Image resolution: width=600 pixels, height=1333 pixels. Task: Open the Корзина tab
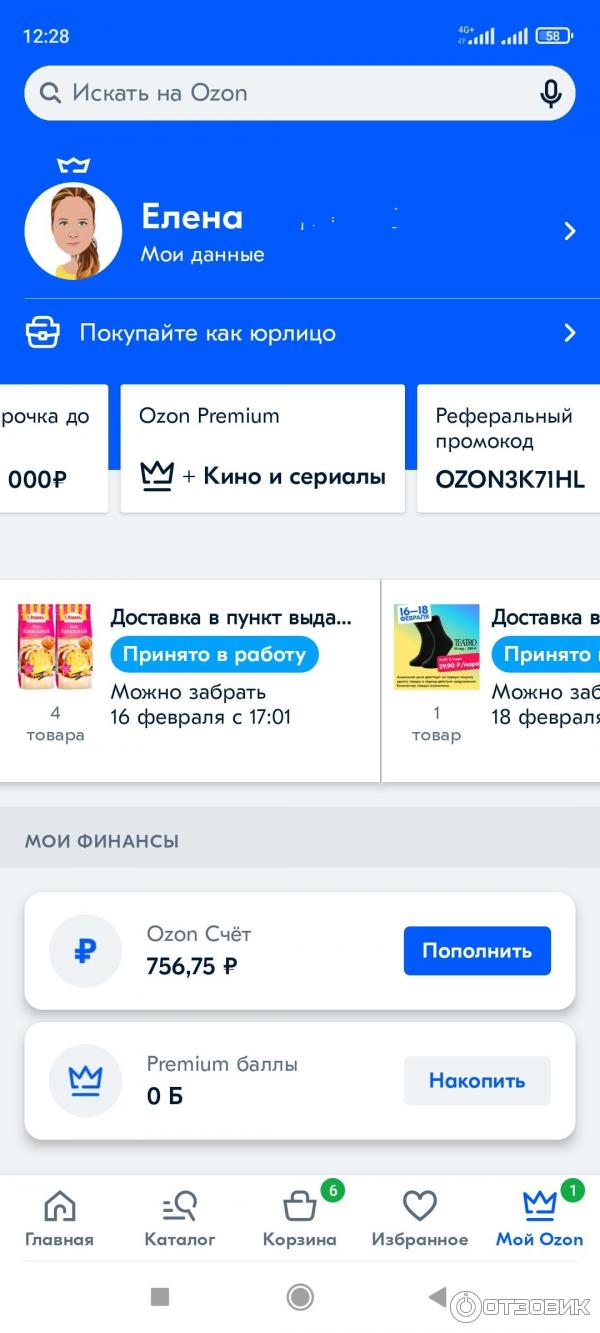click(x=300, y=1218)
